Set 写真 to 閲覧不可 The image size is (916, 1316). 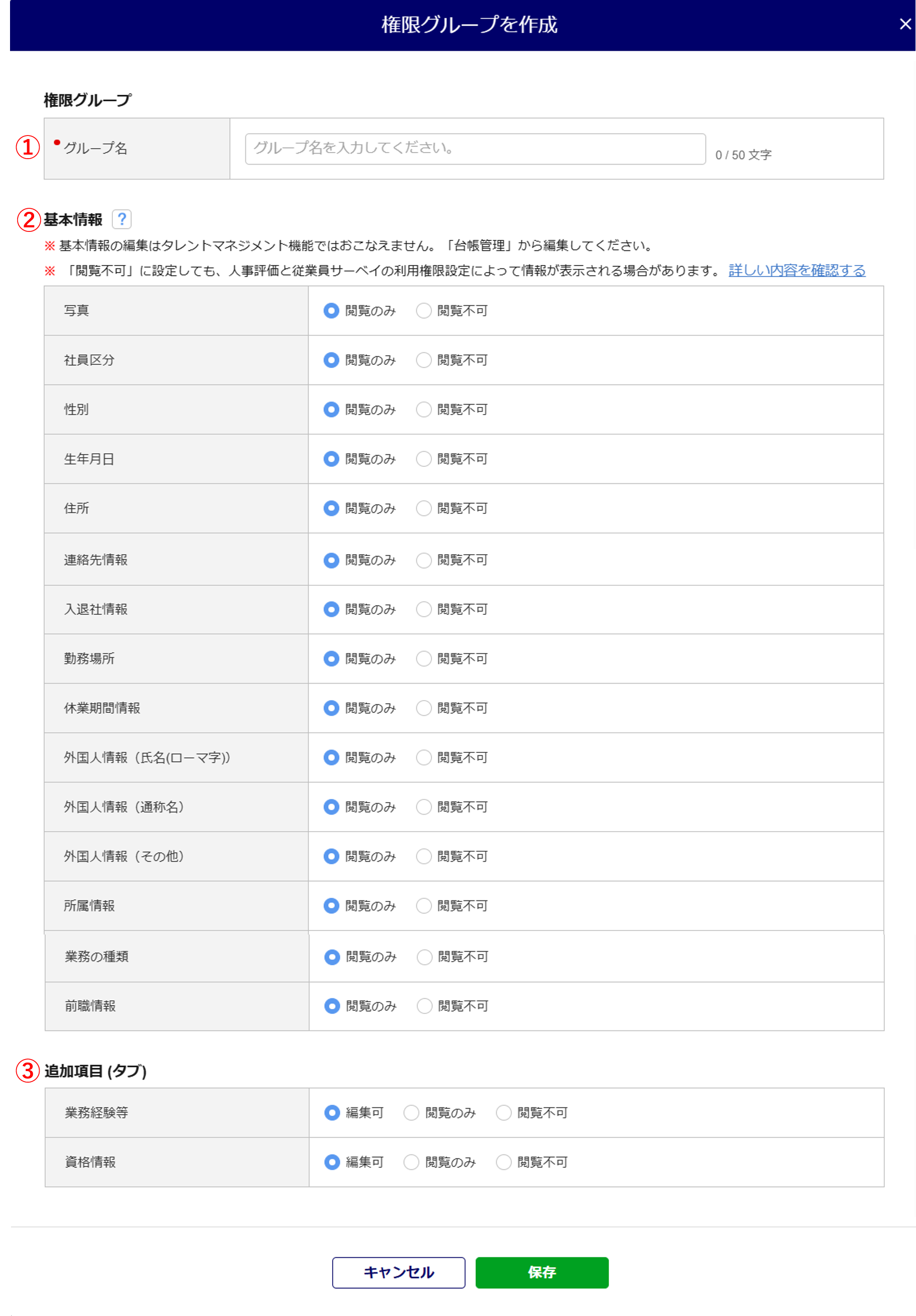424,311
